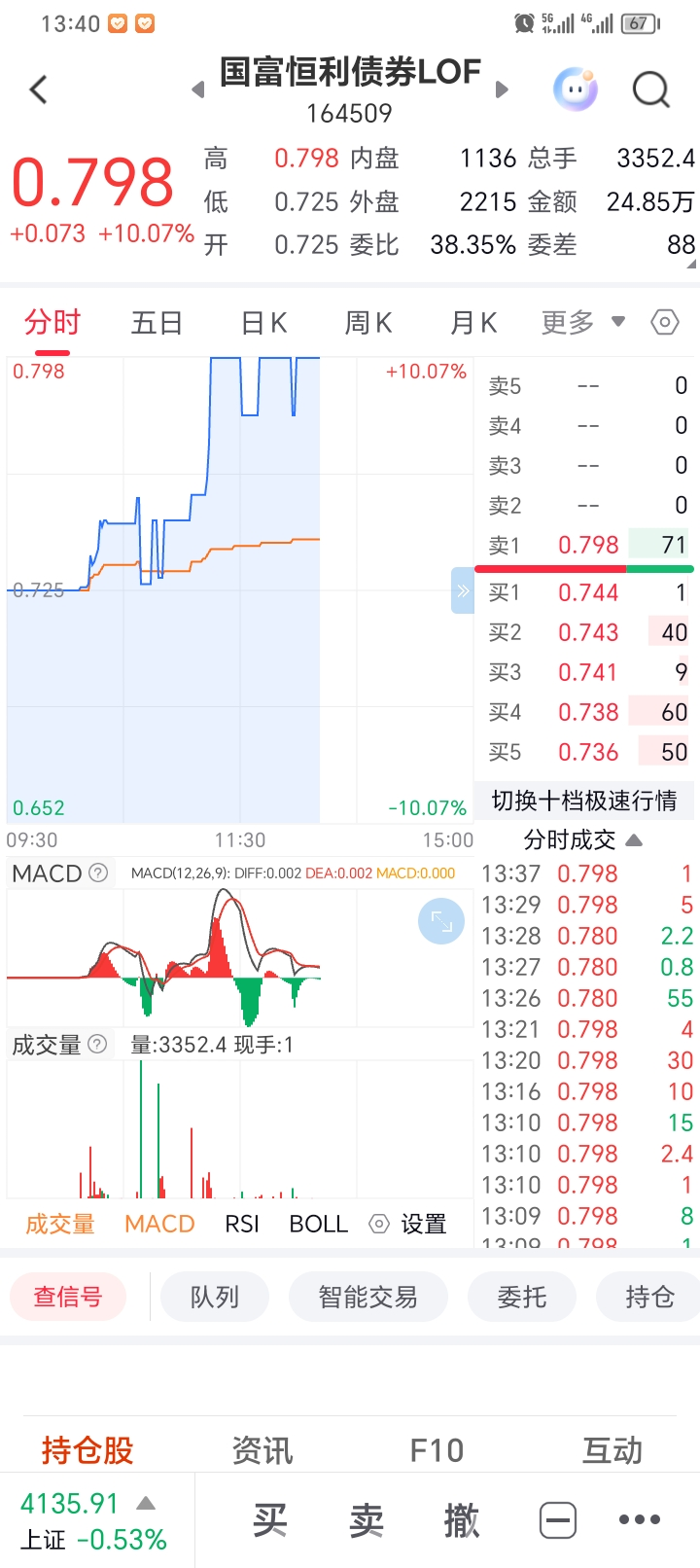The width and height of the screenshot is (700, 1568).
Task: Select the 月K chart tab
Action: click(x=473, y=323)
